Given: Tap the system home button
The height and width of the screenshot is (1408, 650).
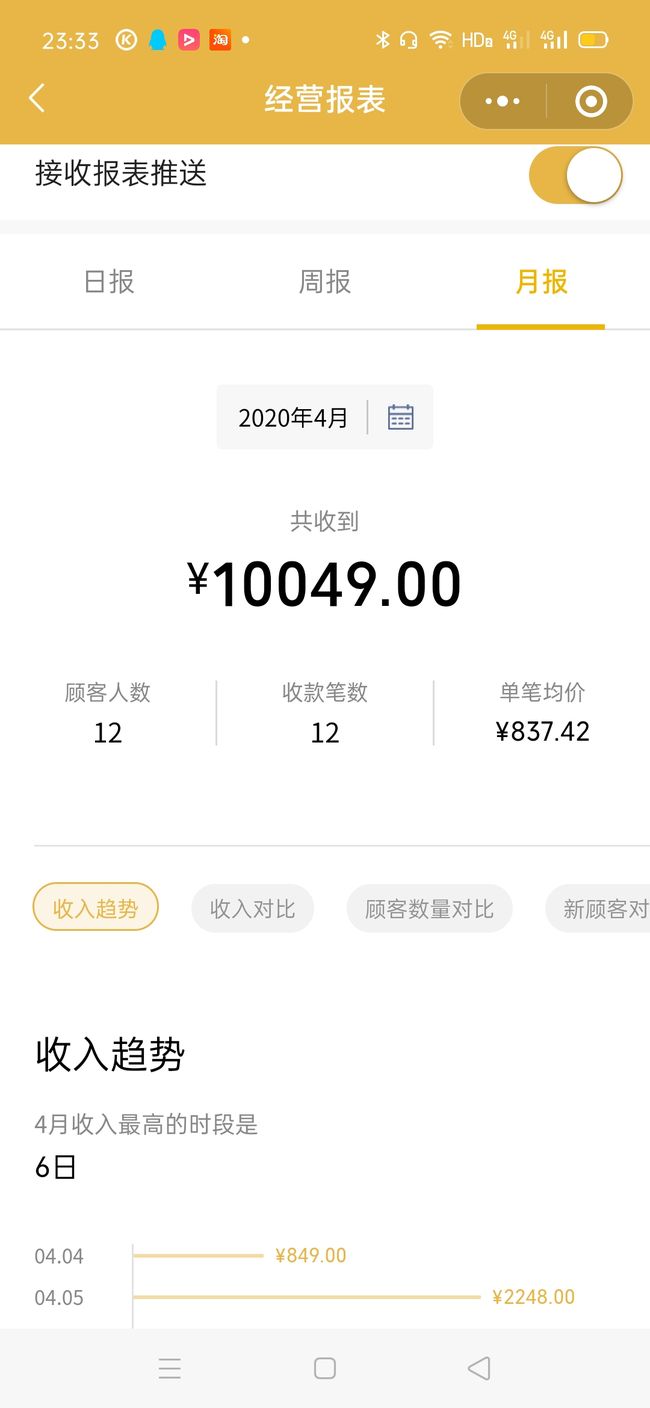Looking at the screenshot, I should 325,1368.
